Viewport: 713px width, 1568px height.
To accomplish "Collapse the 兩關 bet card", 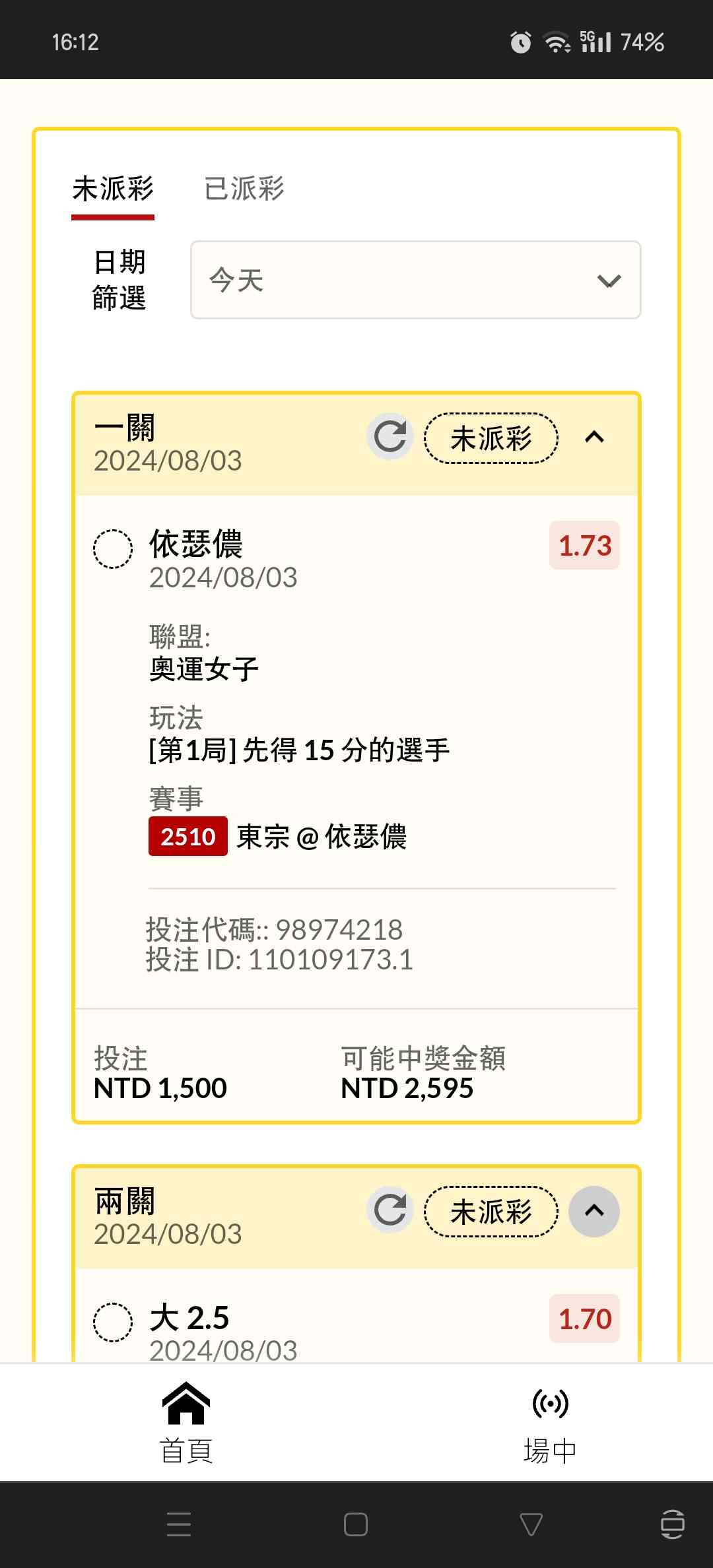I will (594, 1210).
